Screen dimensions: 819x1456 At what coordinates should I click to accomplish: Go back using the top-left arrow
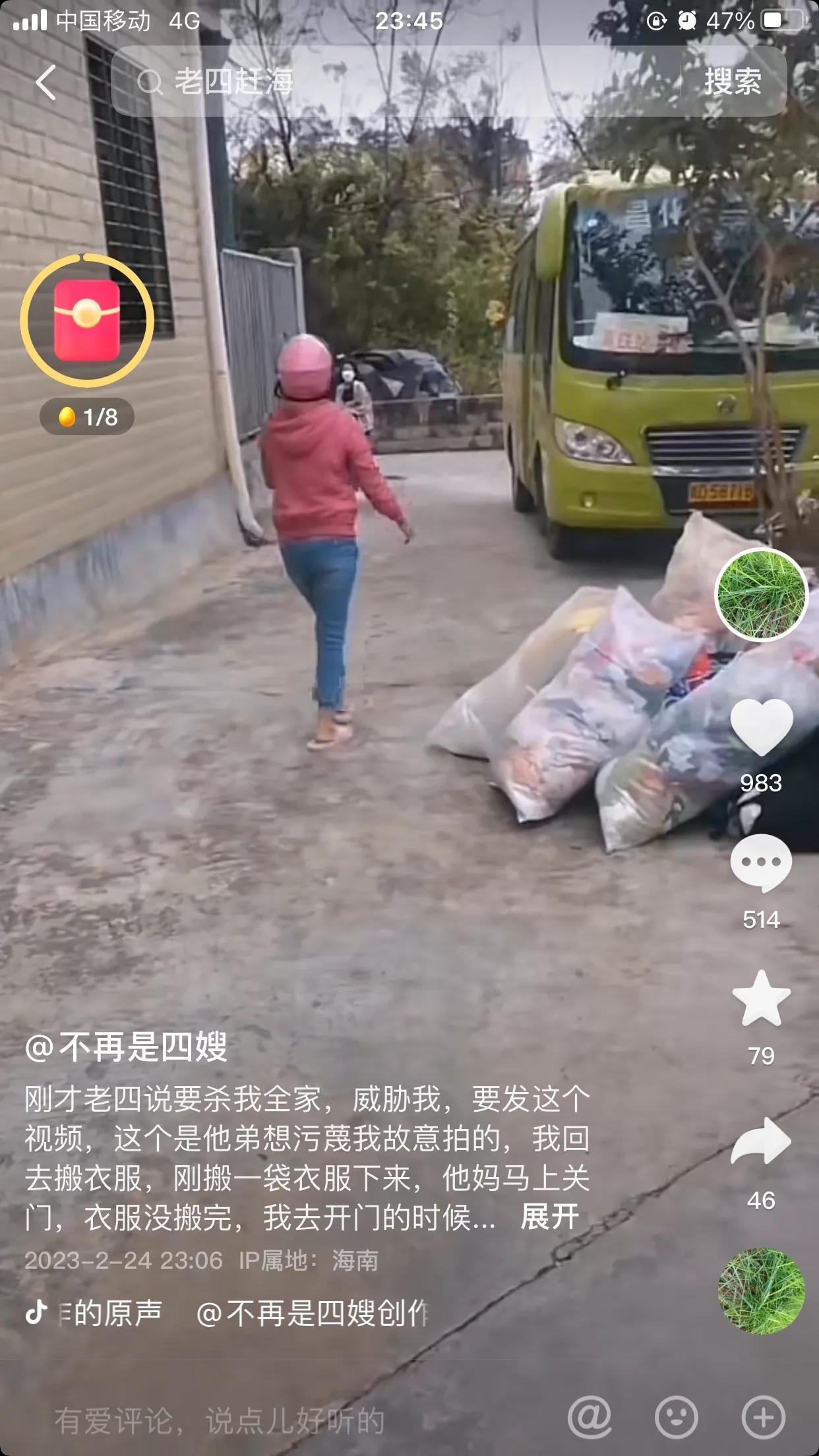point(45,83)
